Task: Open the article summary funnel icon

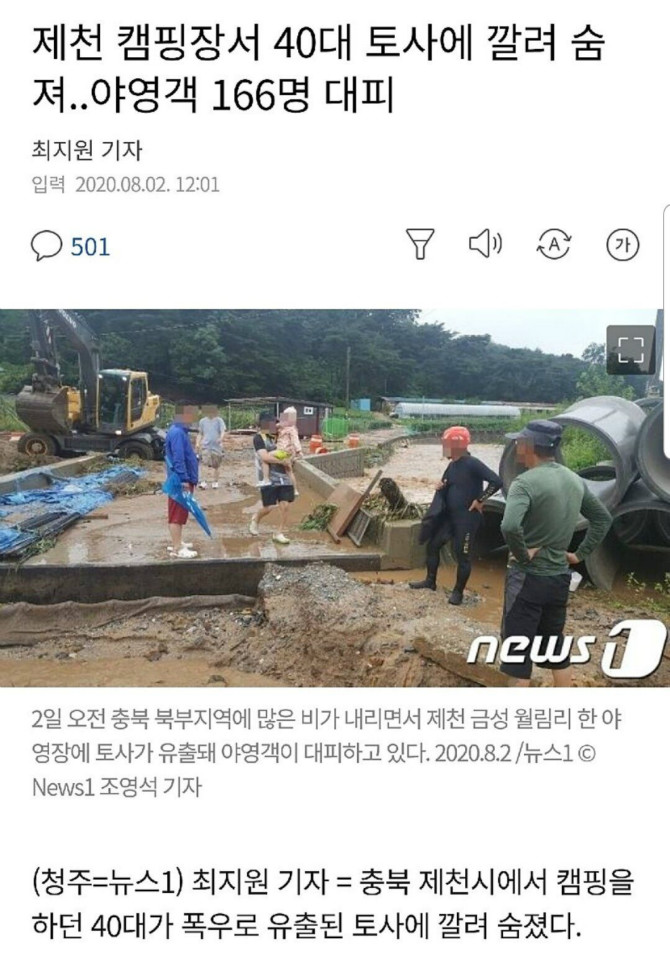Action: click(420, 243)
